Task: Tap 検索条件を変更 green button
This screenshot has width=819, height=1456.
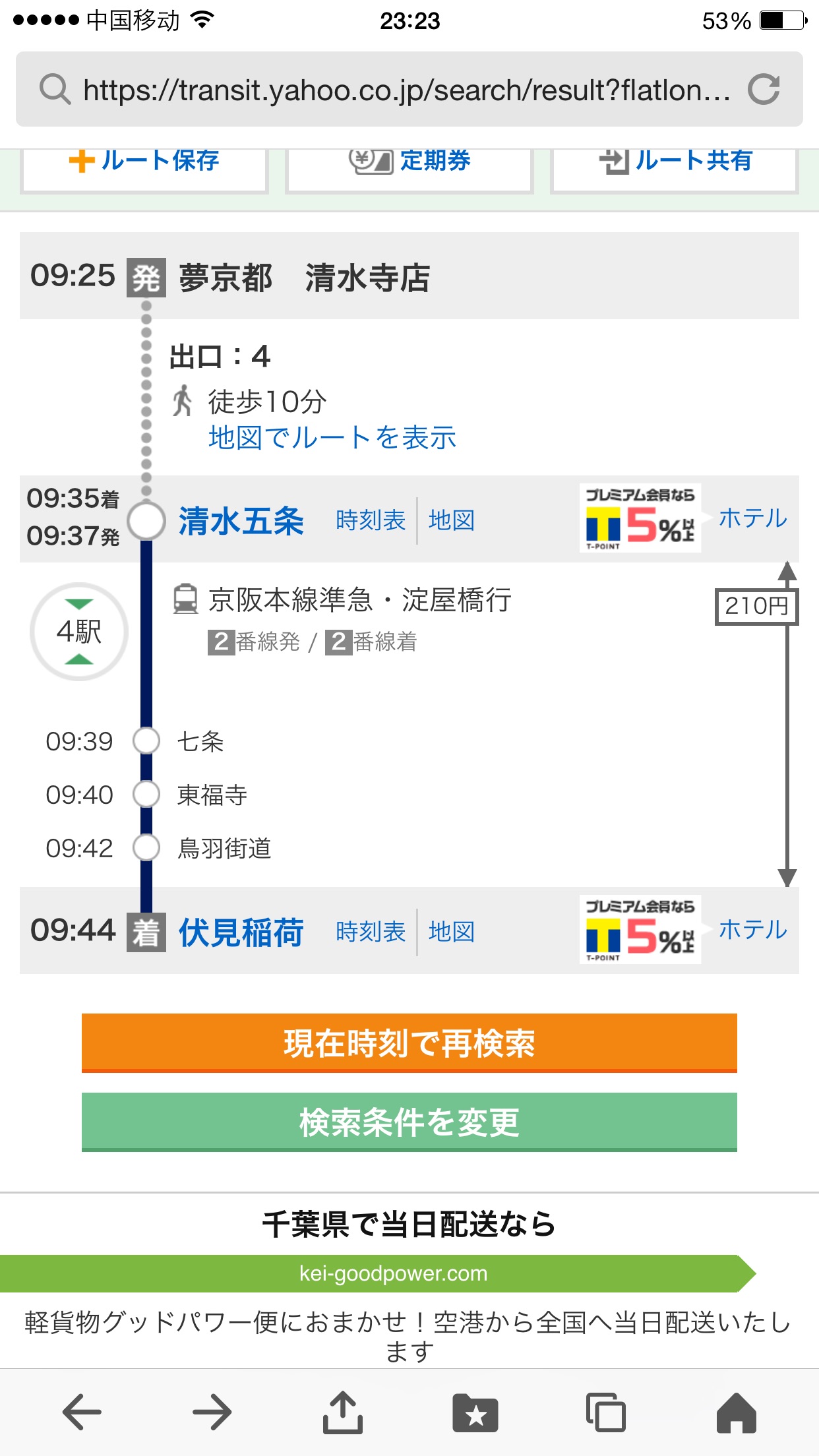Action: [409, 1122]
